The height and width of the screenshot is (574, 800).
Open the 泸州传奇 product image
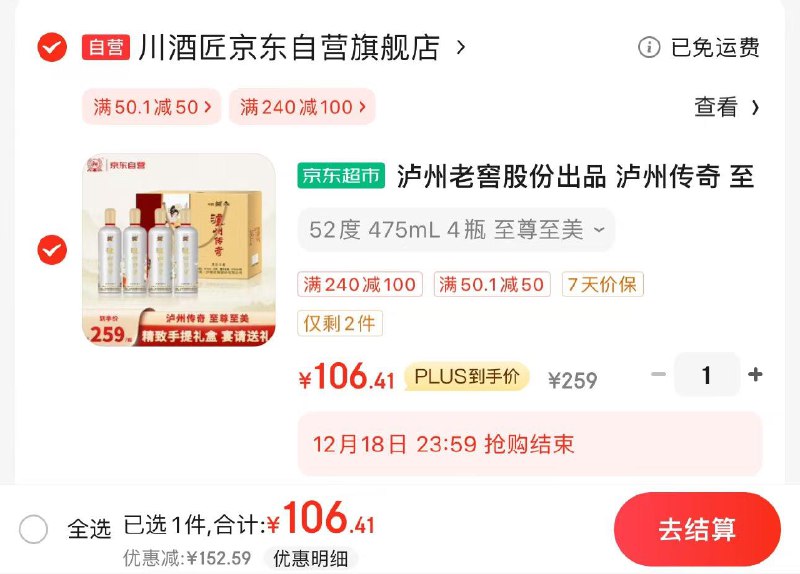pyautogui.click(x=179, y=250)
